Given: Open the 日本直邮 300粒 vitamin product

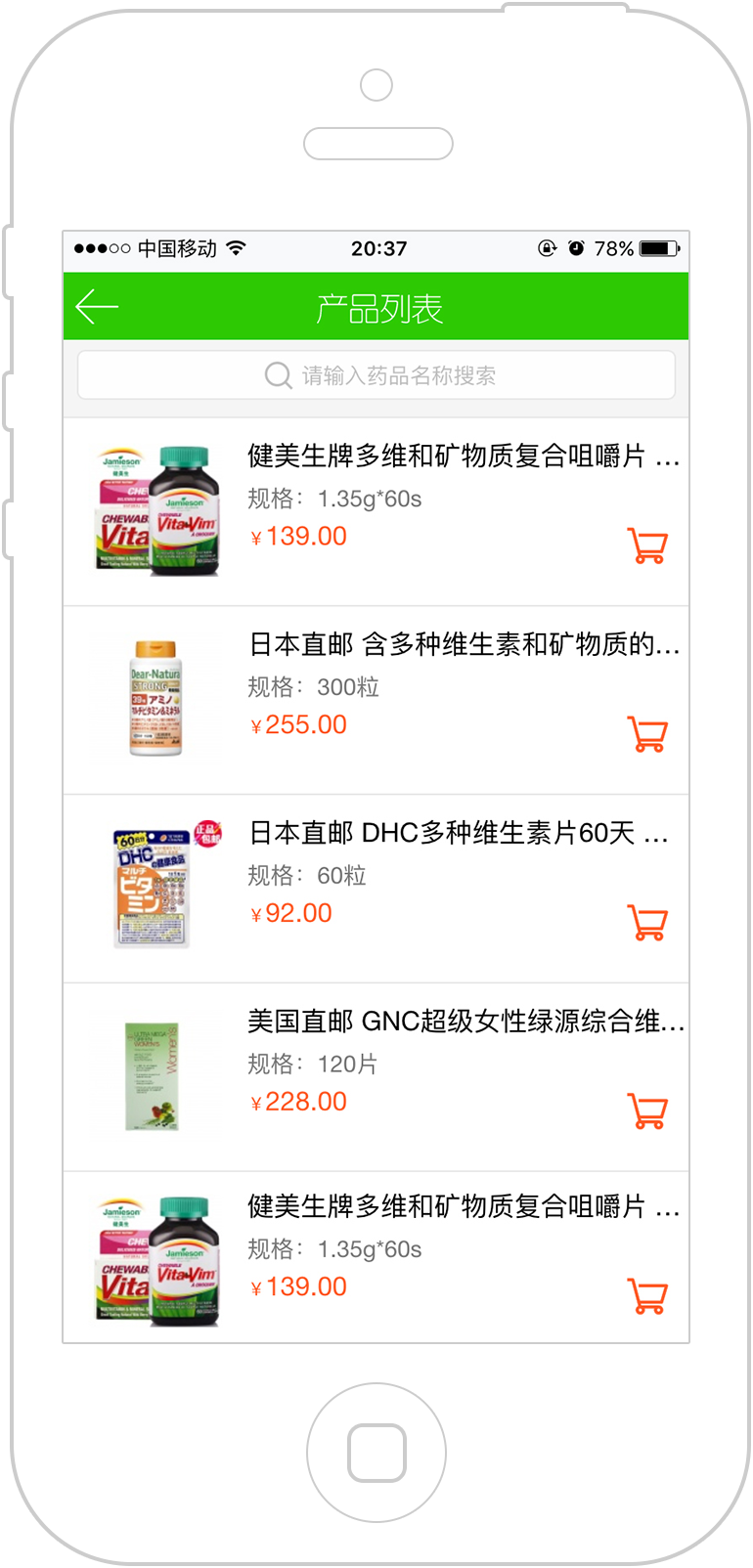Looking at the screenshot, I should tap(376, 700).
